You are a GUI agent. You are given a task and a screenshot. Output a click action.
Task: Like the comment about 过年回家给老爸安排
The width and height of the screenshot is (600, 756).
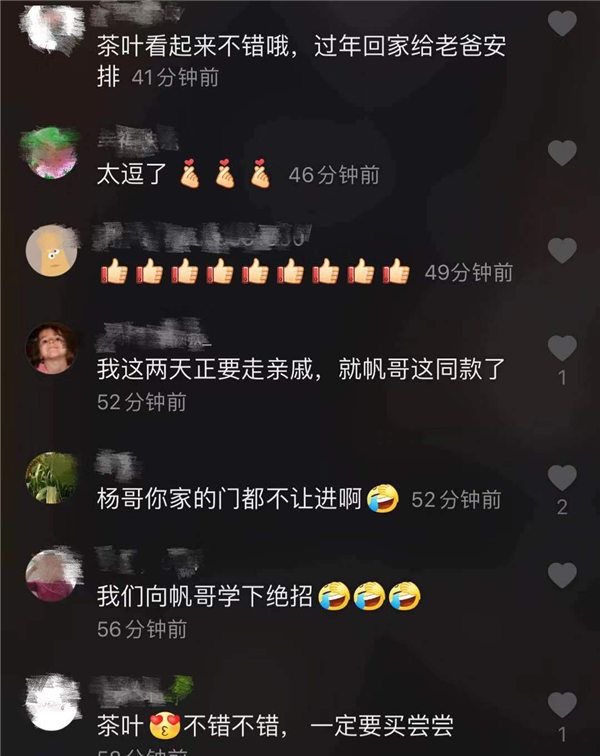coord(562,23)
